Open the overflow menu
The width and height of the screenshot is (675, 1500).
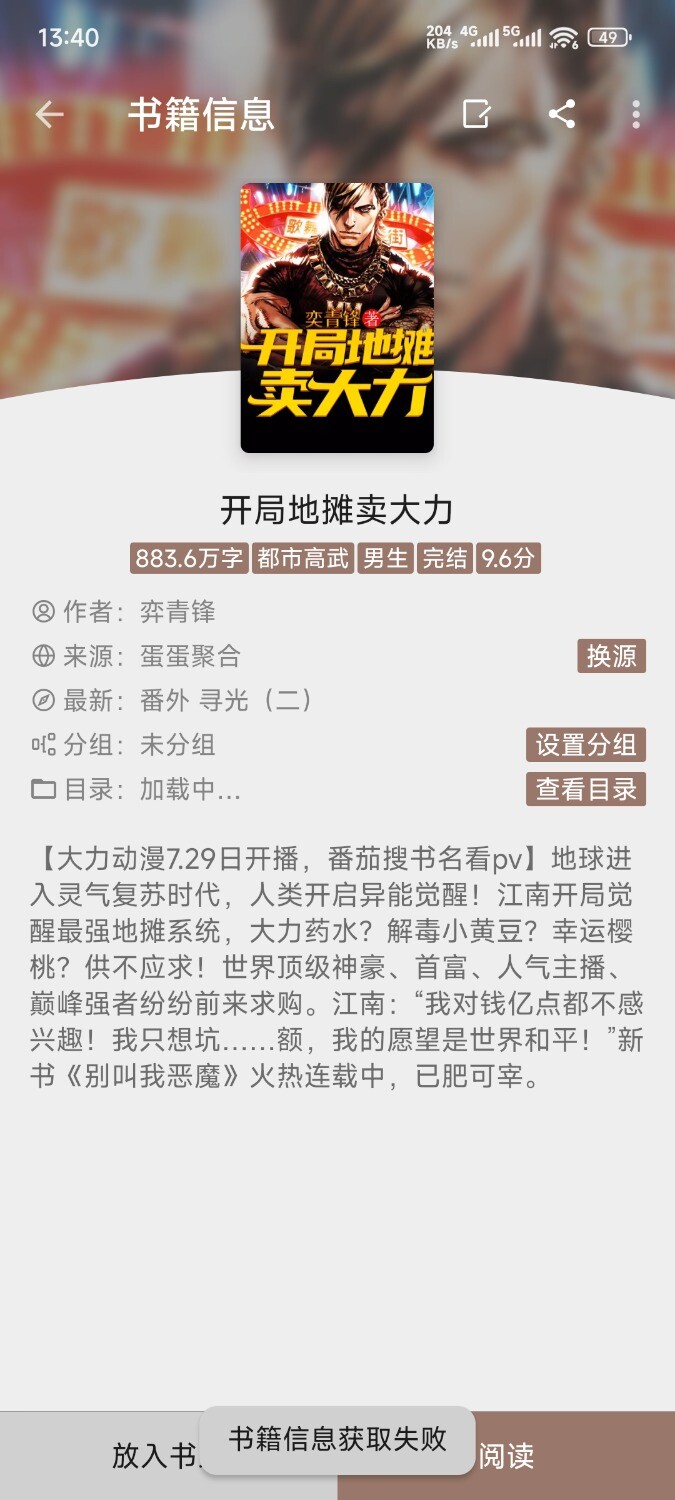pyautogui.click(x=636, y=115)
